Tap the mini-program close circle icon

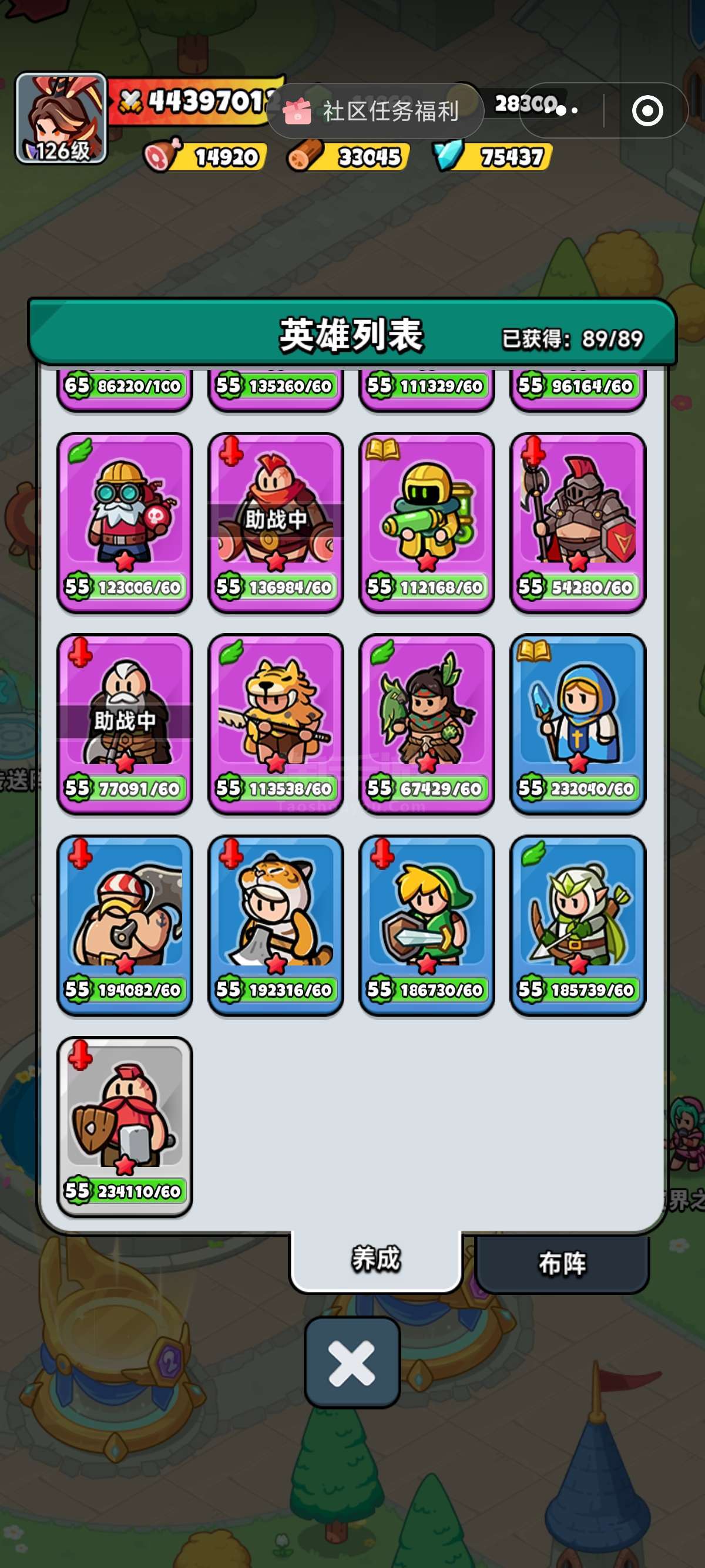[x=647, y=112]
